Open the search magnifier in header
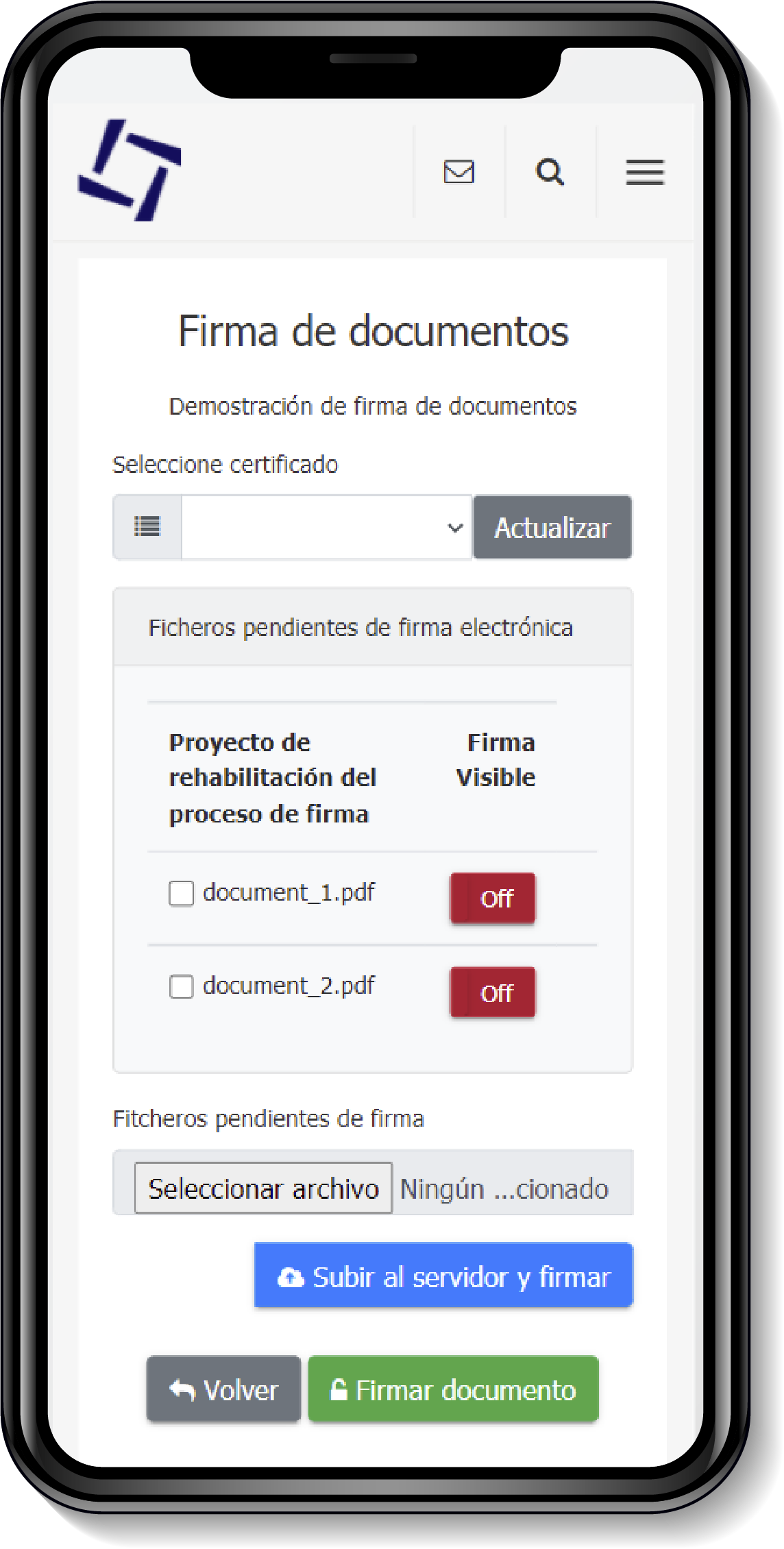784x1549 pixels. tap(550, 171)
